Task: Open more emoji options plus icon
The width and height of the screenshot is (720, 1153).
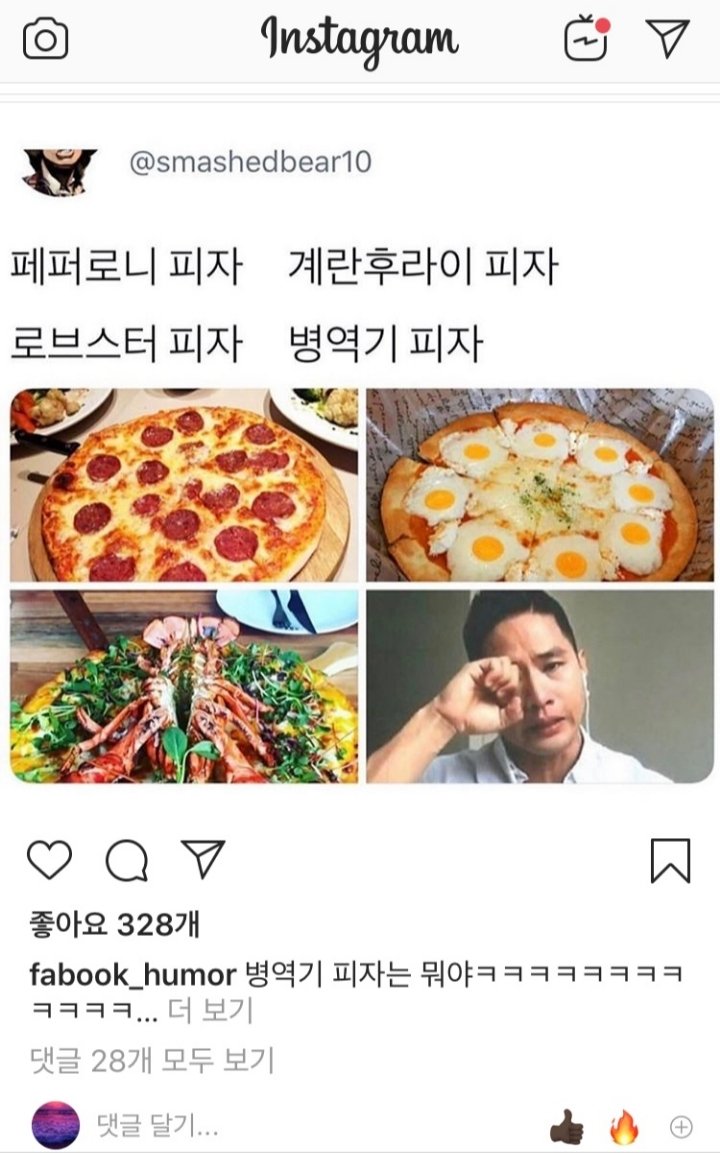Action: (681, 1127)
